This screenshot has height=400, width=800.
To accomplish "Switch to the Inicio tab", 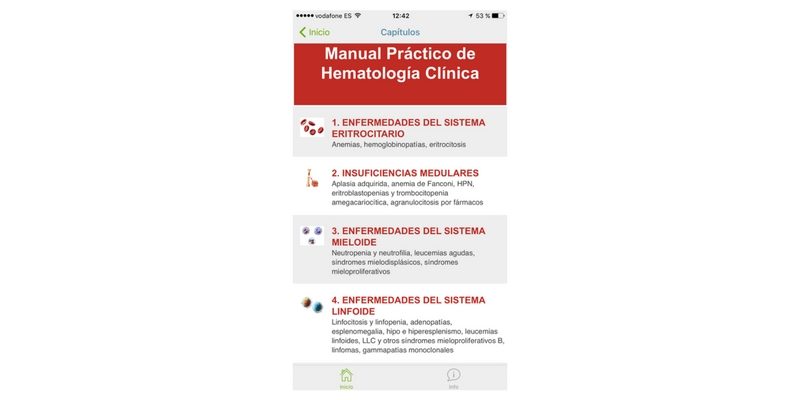I will click(346, 377).
